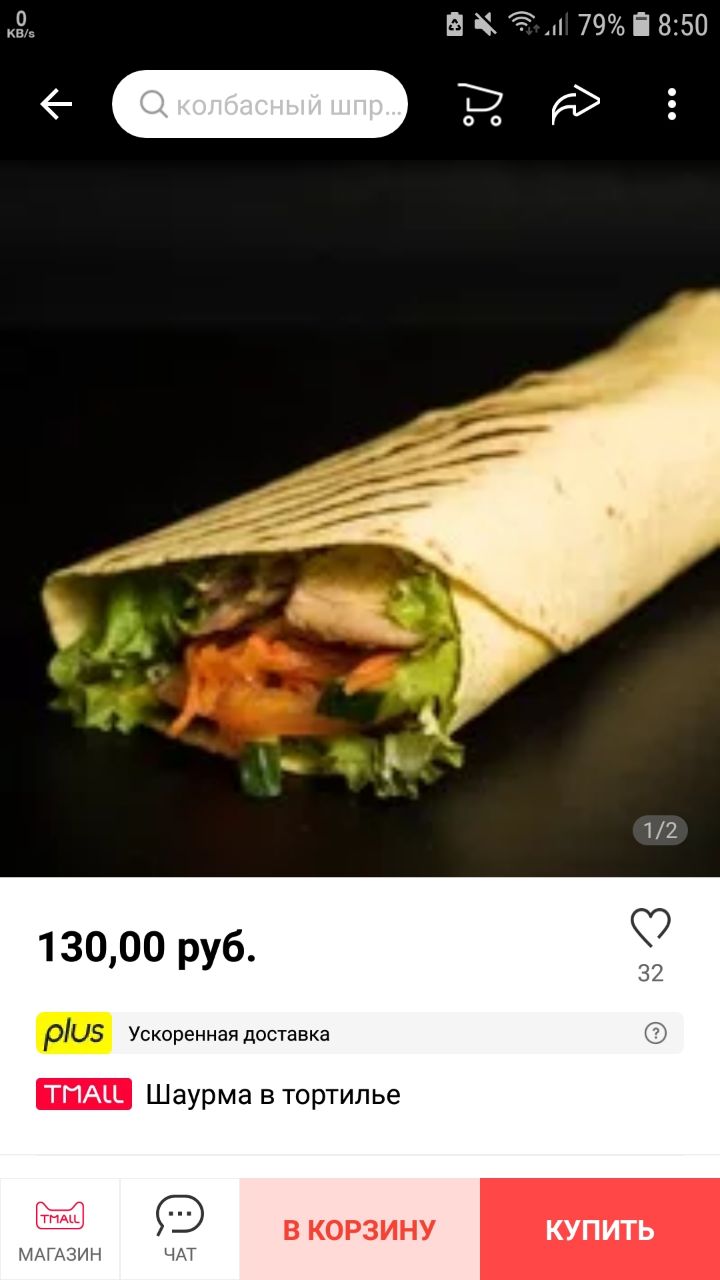Viewport: 720px width, 1280px height.
Task: Share this shawarma product
Action: tap(575, 104)
